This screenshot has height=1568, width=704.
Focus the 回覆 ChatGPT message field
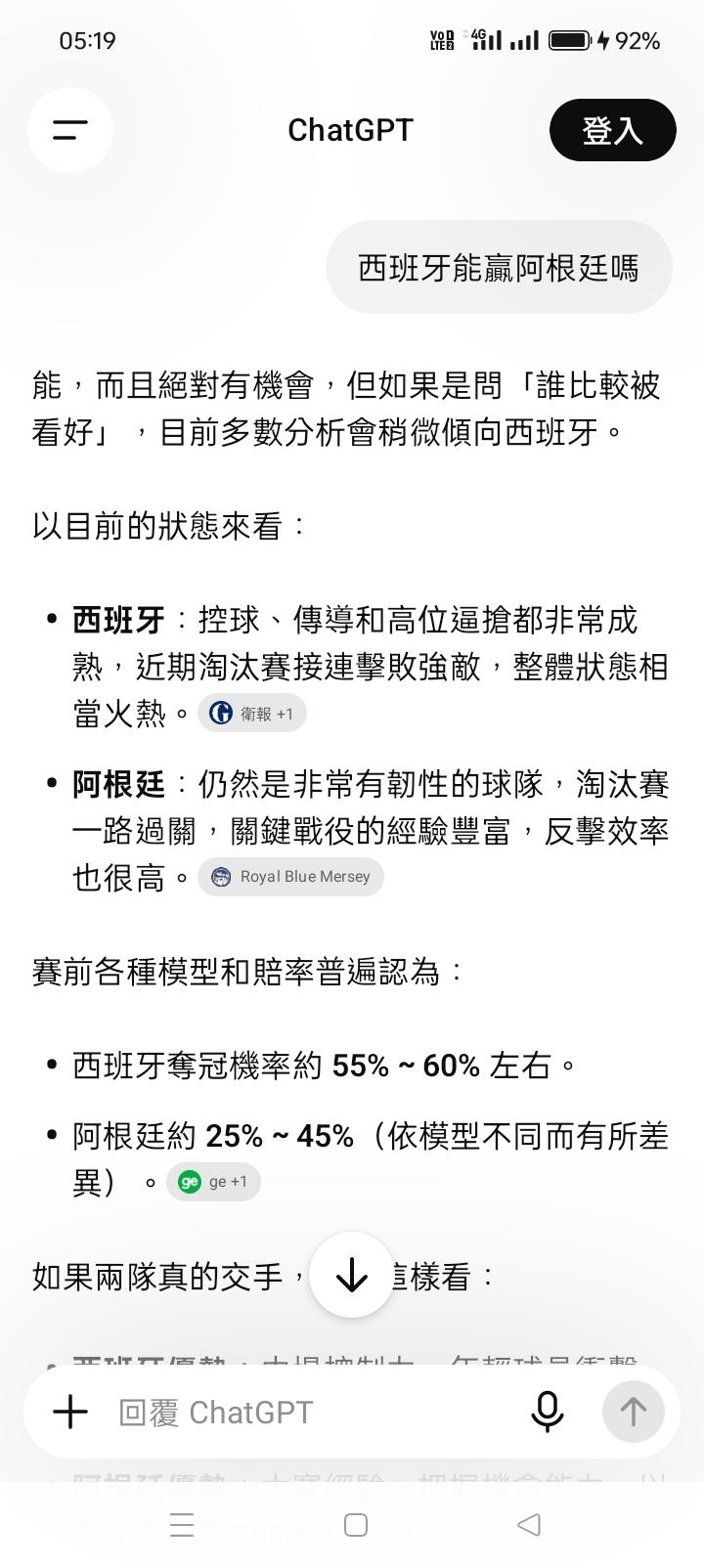pyautogui.click(x=313, y=1412)
